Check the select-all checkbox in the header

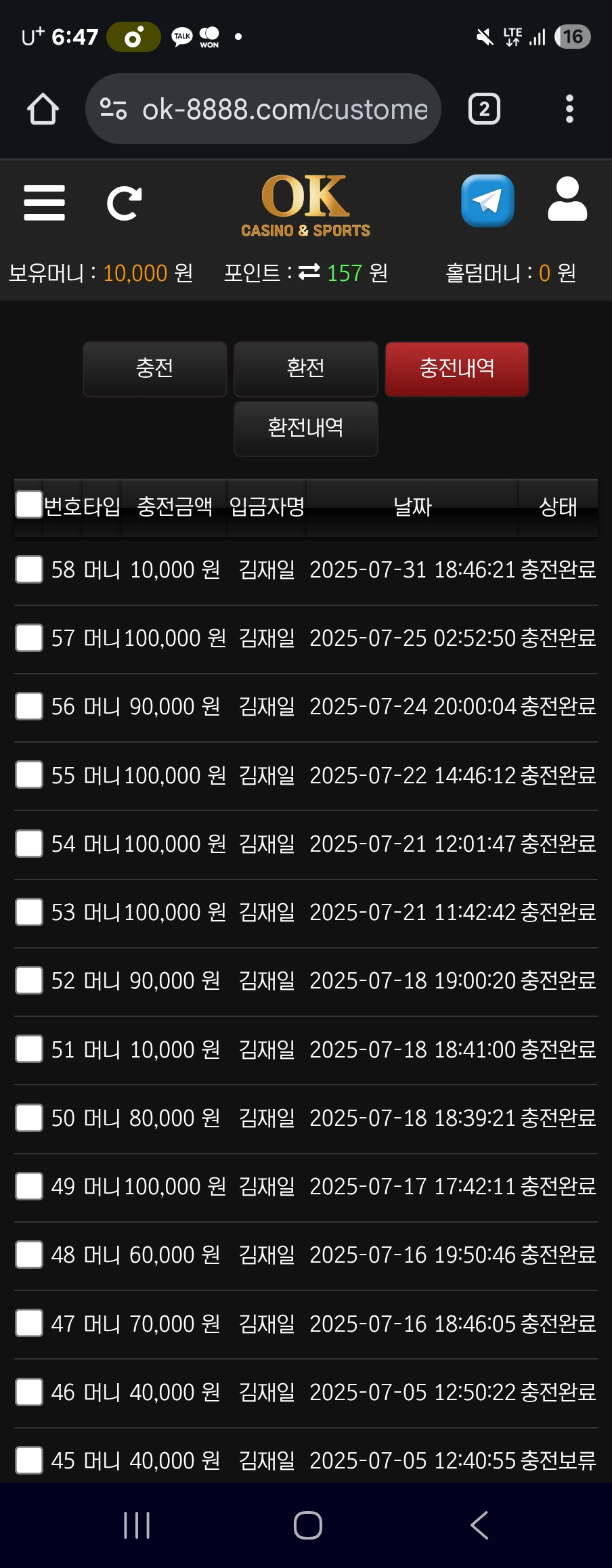click(29, 504)
